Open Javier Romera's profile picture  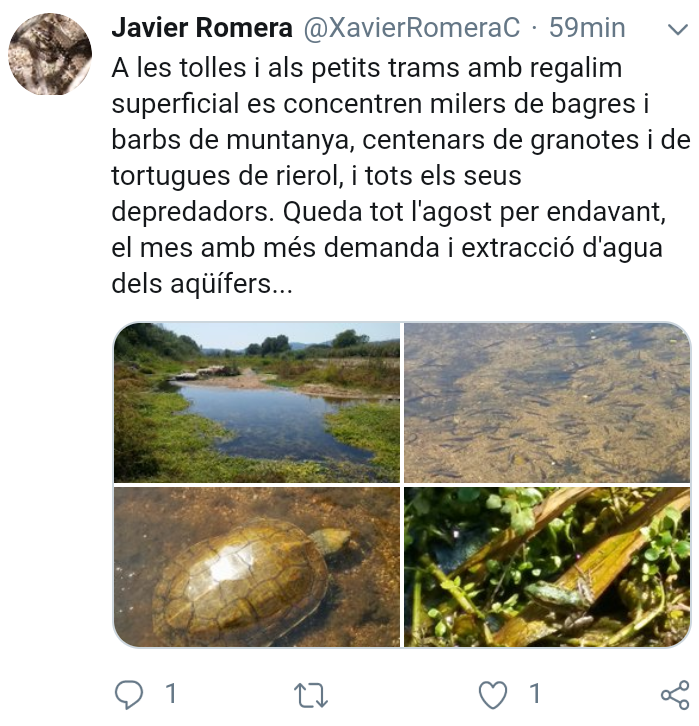(x=50, y=54)
